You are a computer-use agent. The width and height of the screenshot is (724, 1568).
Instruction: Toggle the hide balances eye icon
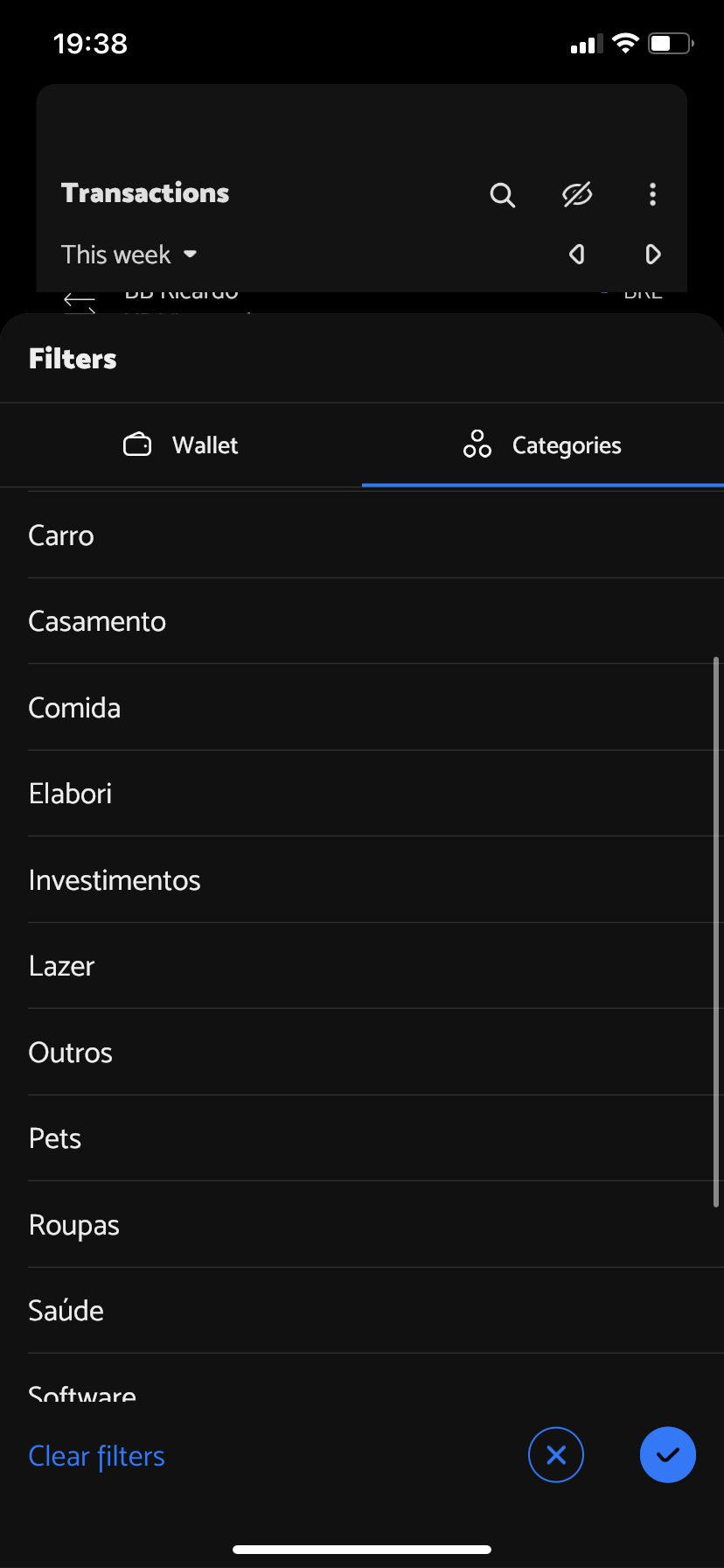(x=577, y=195)
